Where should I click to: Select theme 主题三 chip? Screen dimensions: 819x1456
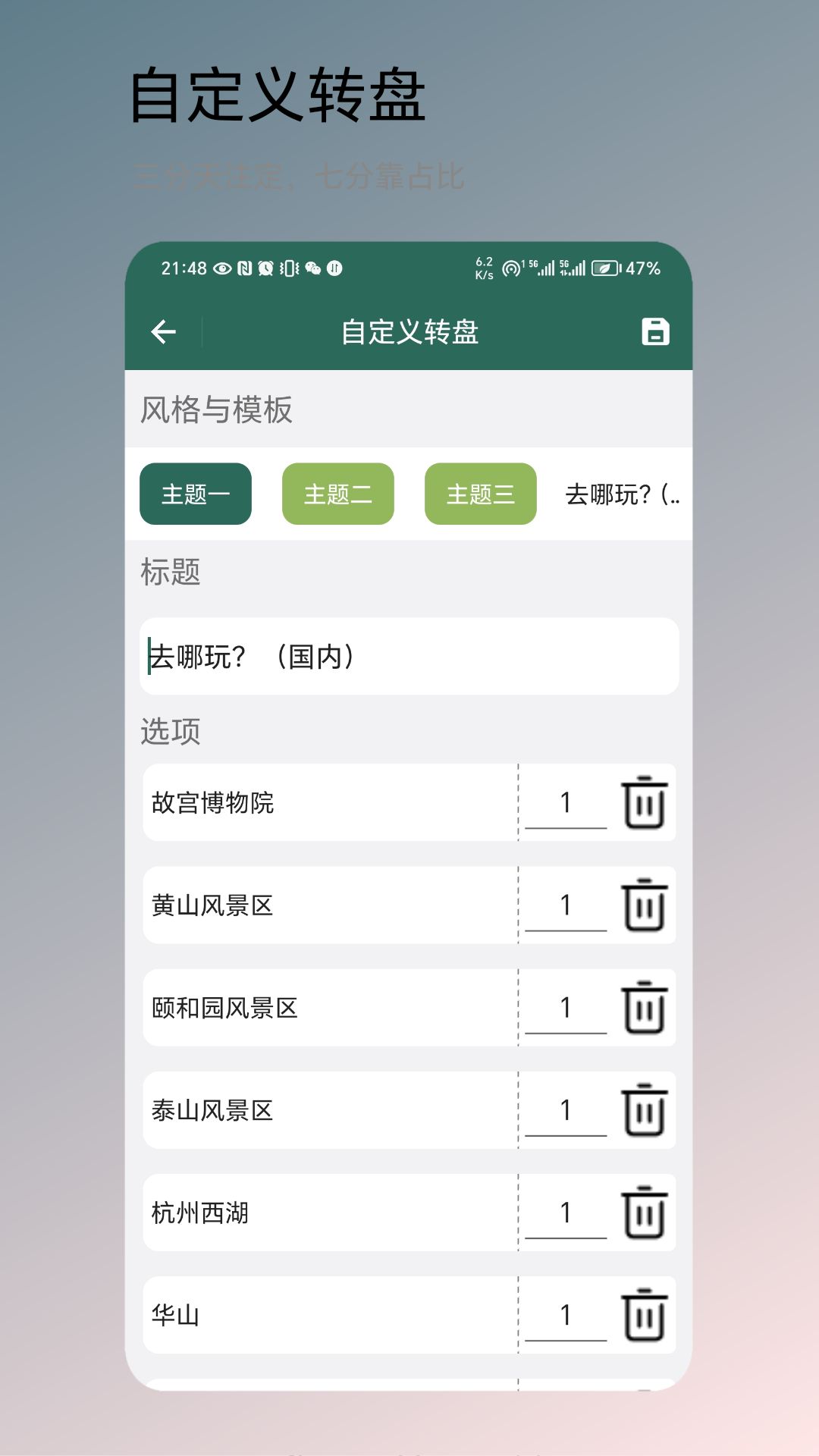480,494
